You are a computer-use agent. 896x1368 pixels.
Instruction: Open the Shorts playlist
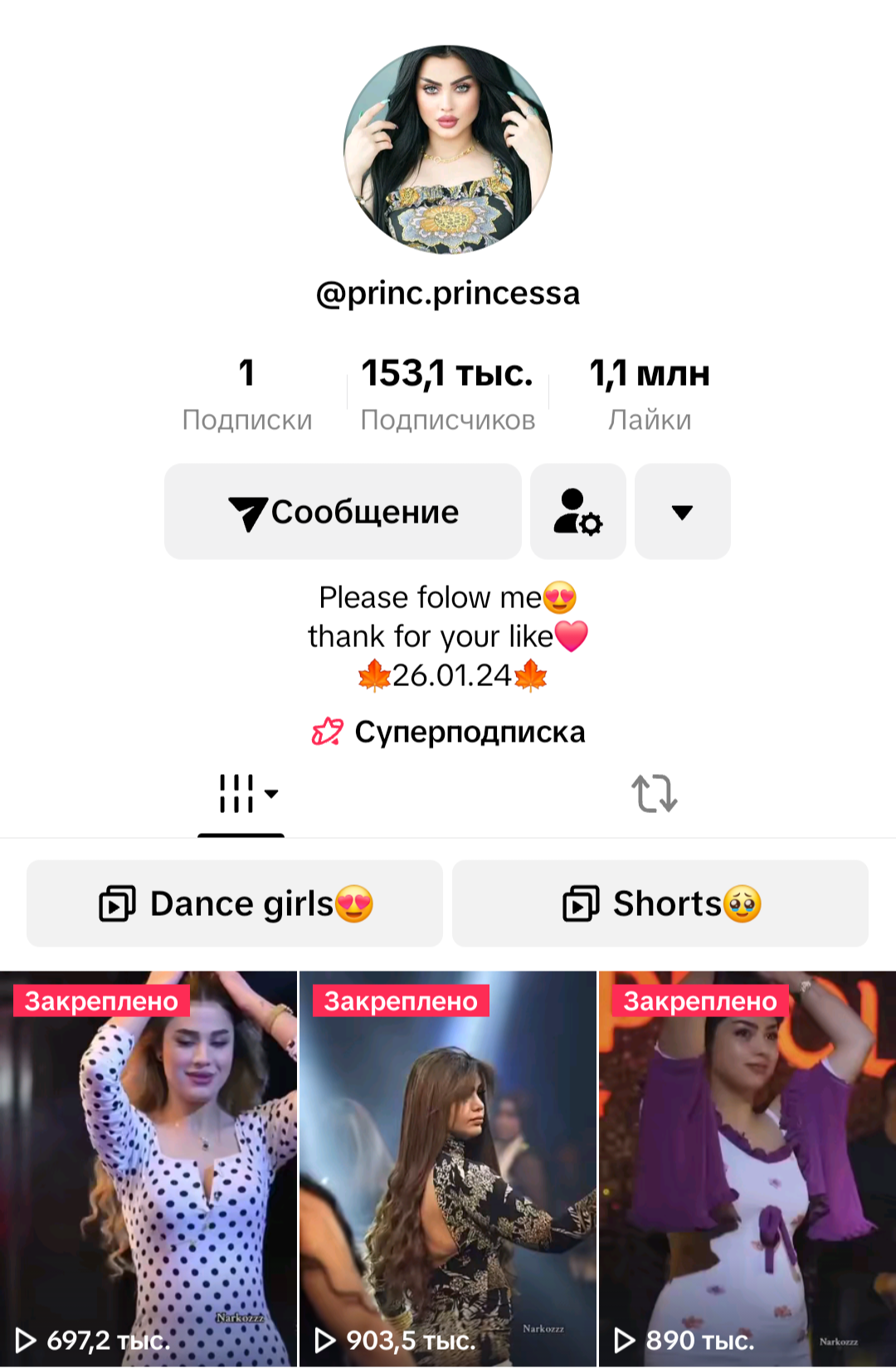[660, 903]
